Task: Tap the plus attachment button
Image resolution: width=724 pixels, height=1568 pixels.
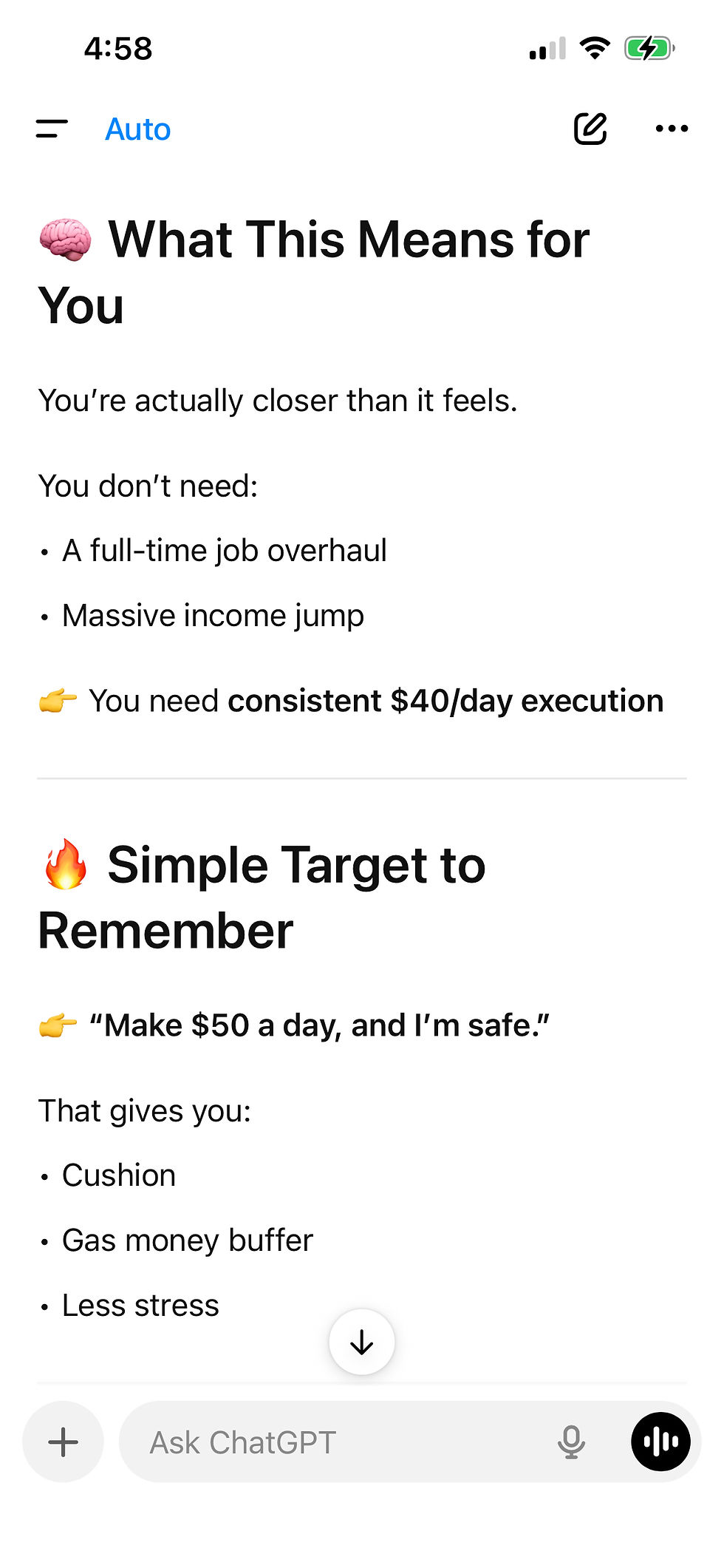Action: point(63,1442)
